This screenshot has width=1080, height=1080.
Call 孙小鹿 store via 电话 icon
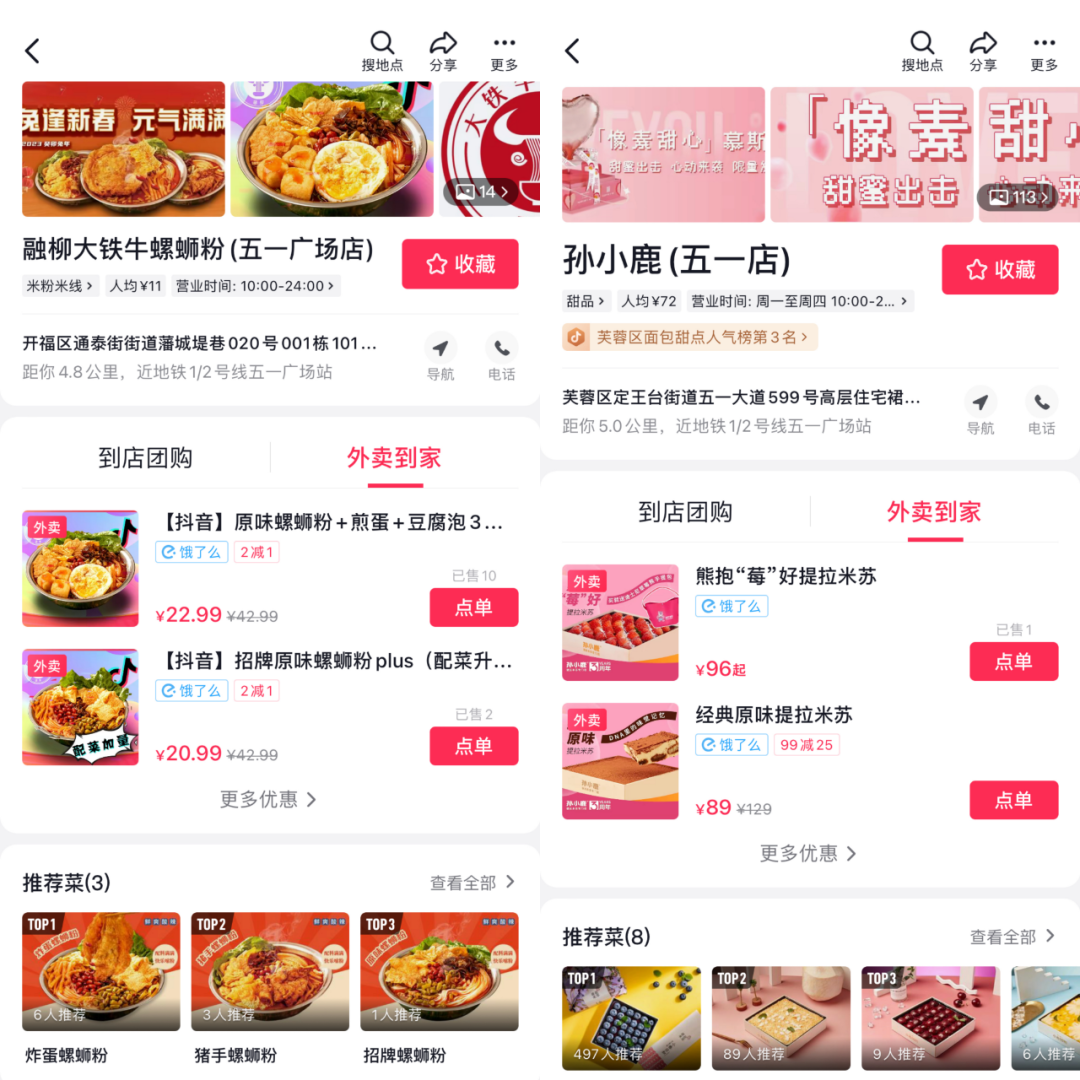tap(1042, 411)
